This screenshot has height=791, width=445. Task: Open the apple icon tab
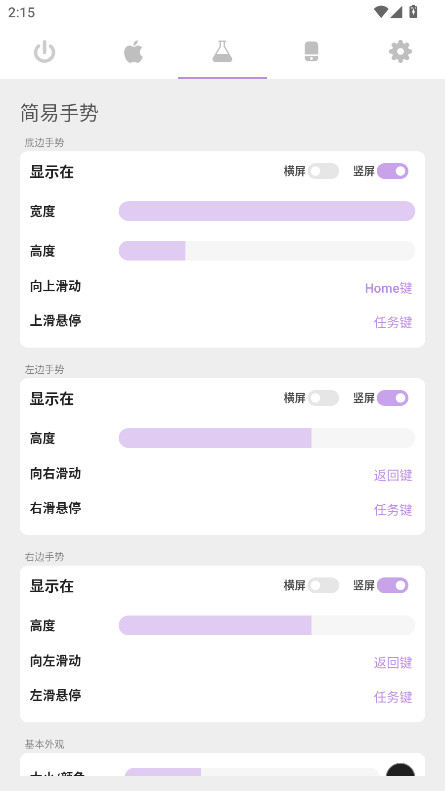point(133,52)
